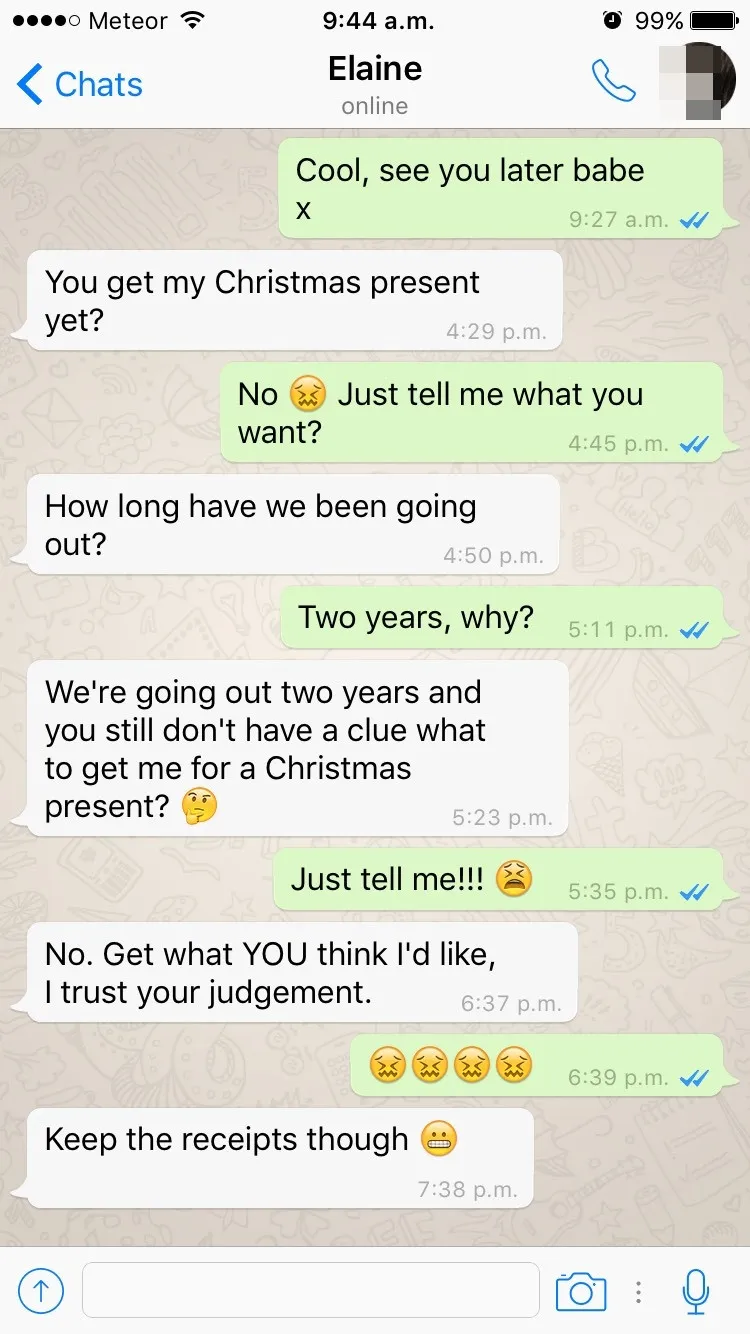The image size is (750, 1334).
Task: Start a voice call with Elaine
Action: click(613, 82)
